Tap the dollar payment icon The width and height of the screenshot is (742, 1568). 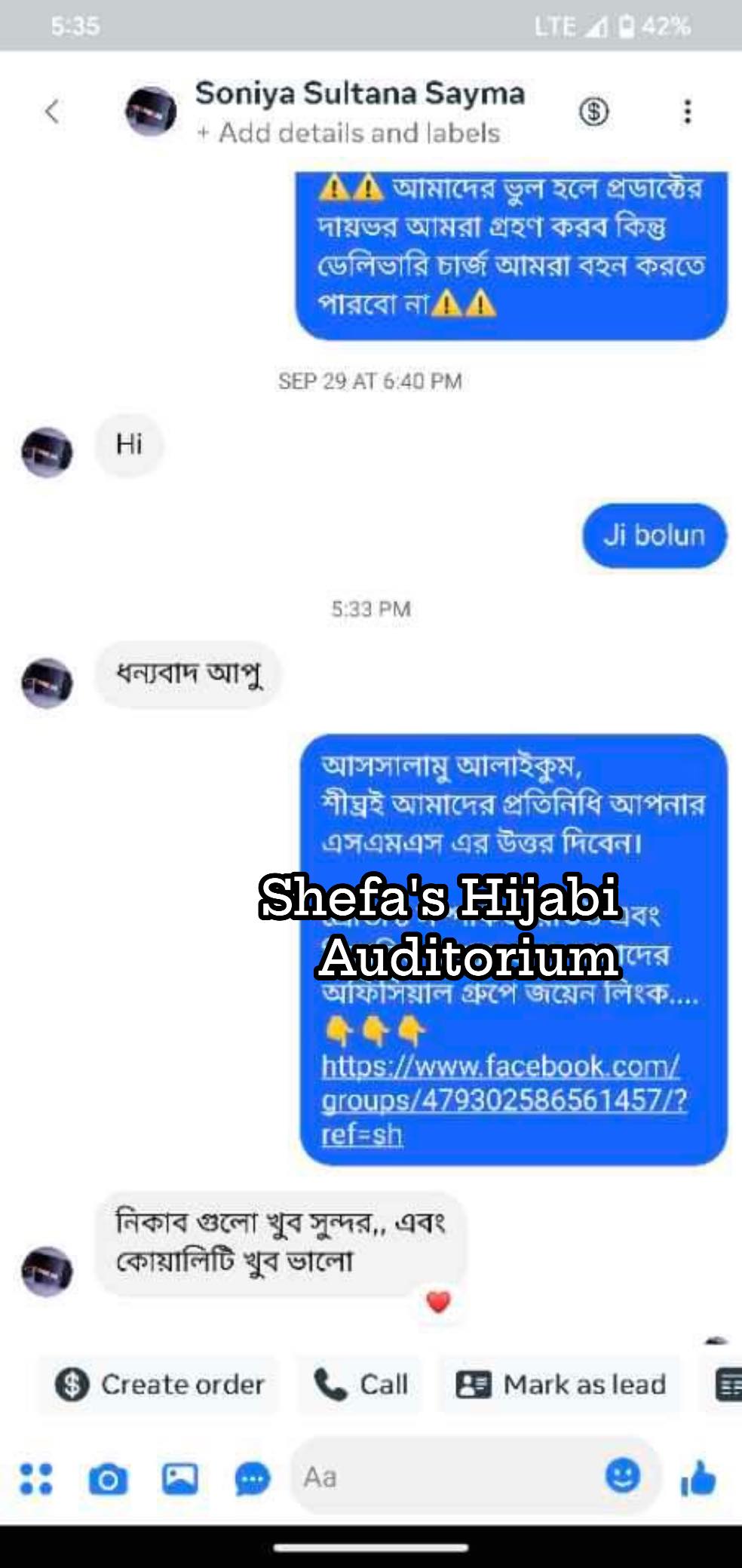pyautogui.click(x=593, y=112)
